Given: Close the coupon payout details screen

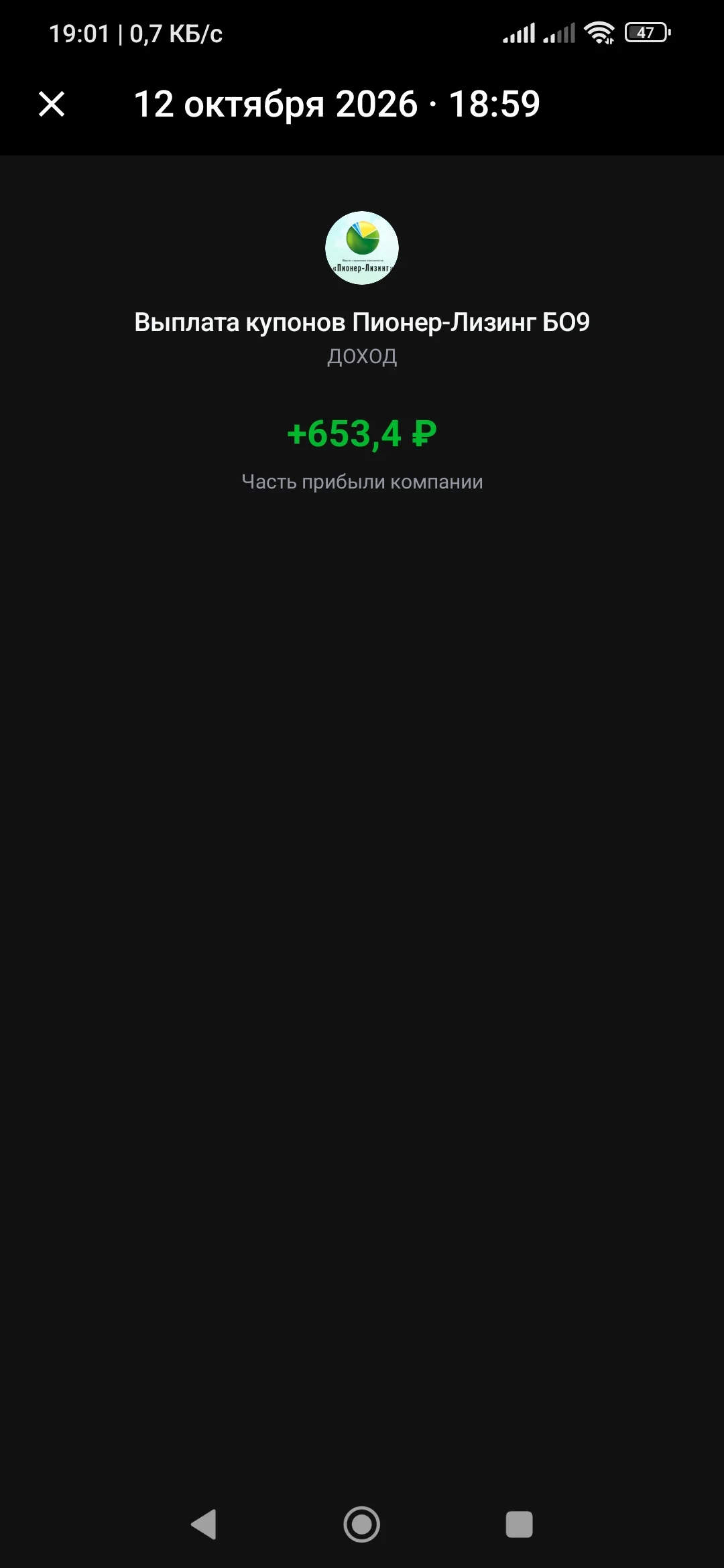Looking at the screenshot, I should [x=52, y=105].
